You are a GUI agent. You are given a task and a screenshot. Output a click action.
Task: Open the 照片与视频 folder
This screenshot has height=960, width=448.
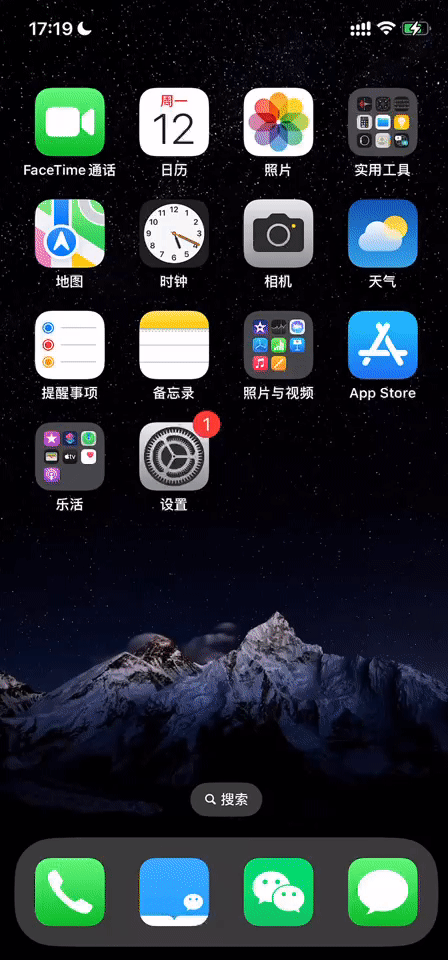point(278,345)
